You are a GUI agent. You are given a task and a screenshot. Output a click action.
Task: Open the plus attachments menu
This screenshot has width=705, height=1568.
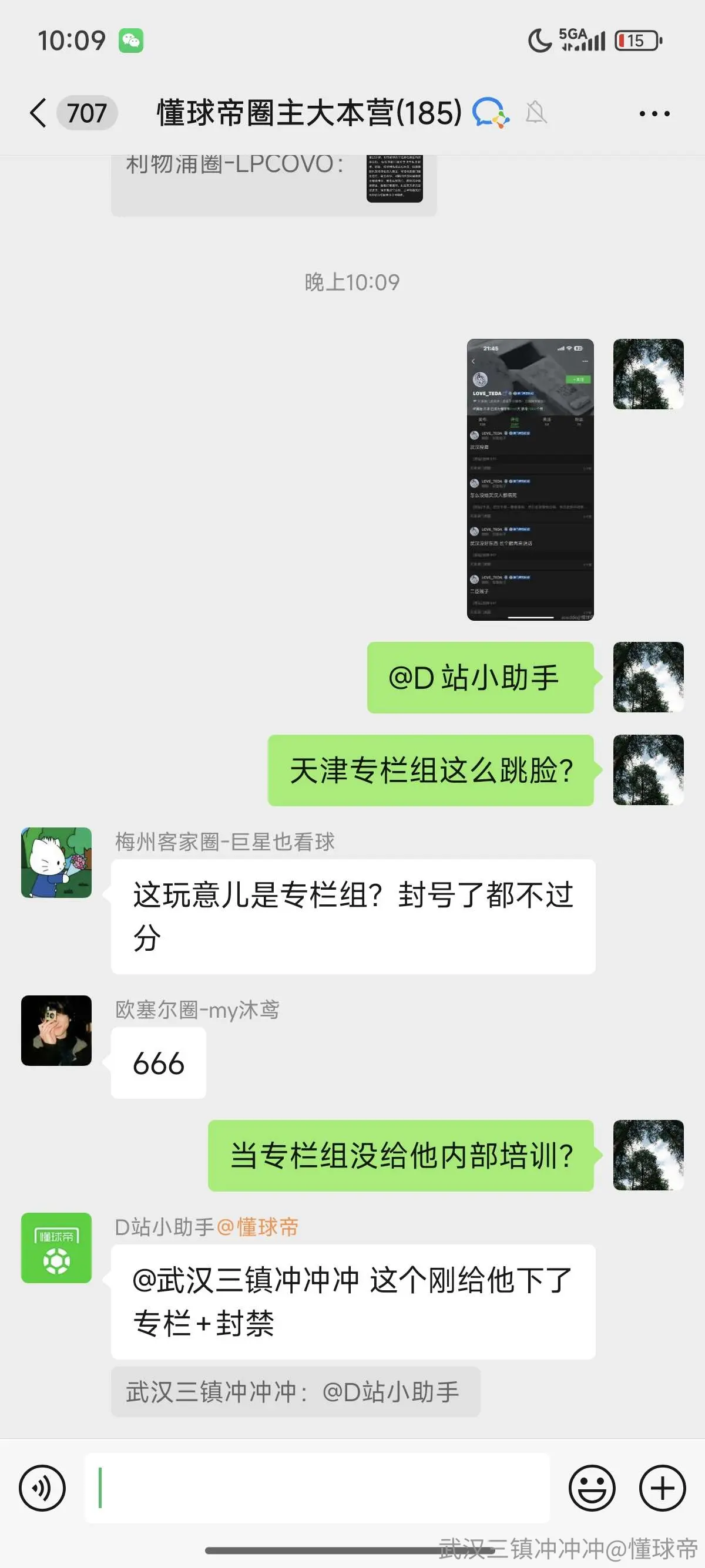(662, 1488)
